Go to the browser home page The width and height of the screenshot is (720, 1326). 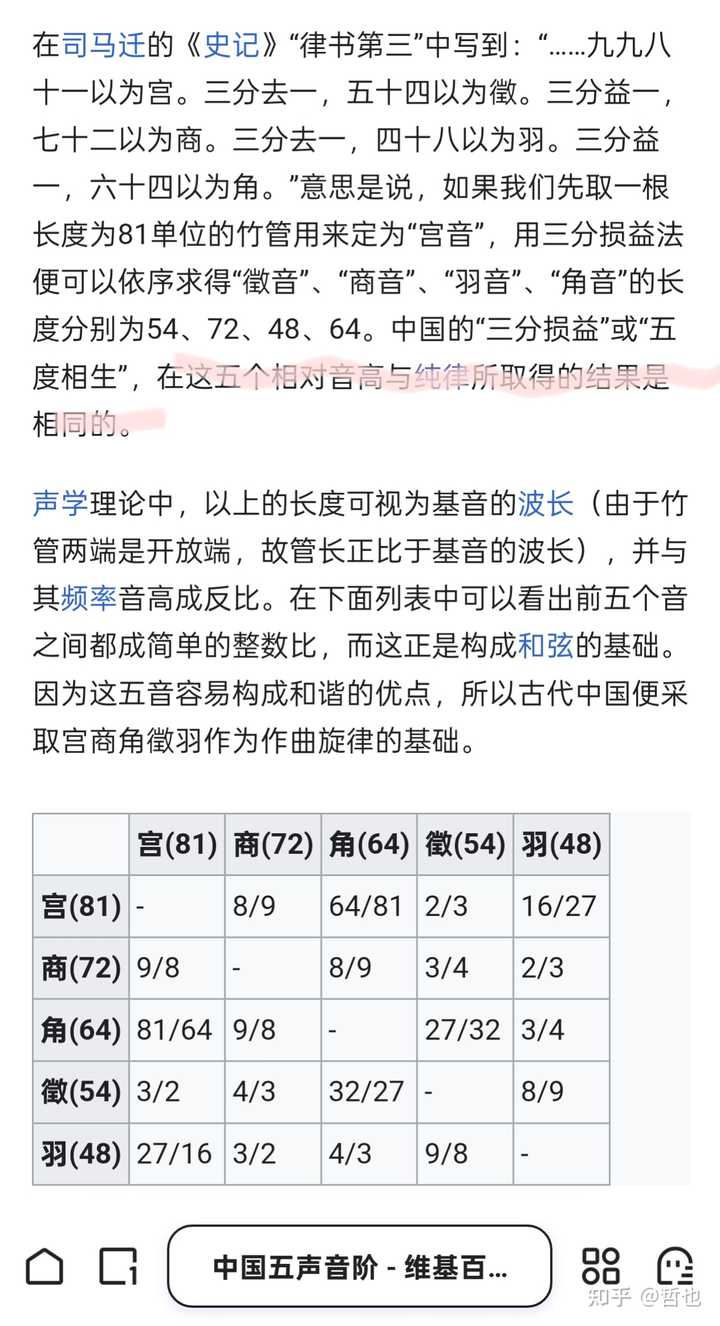point(44,1266)
